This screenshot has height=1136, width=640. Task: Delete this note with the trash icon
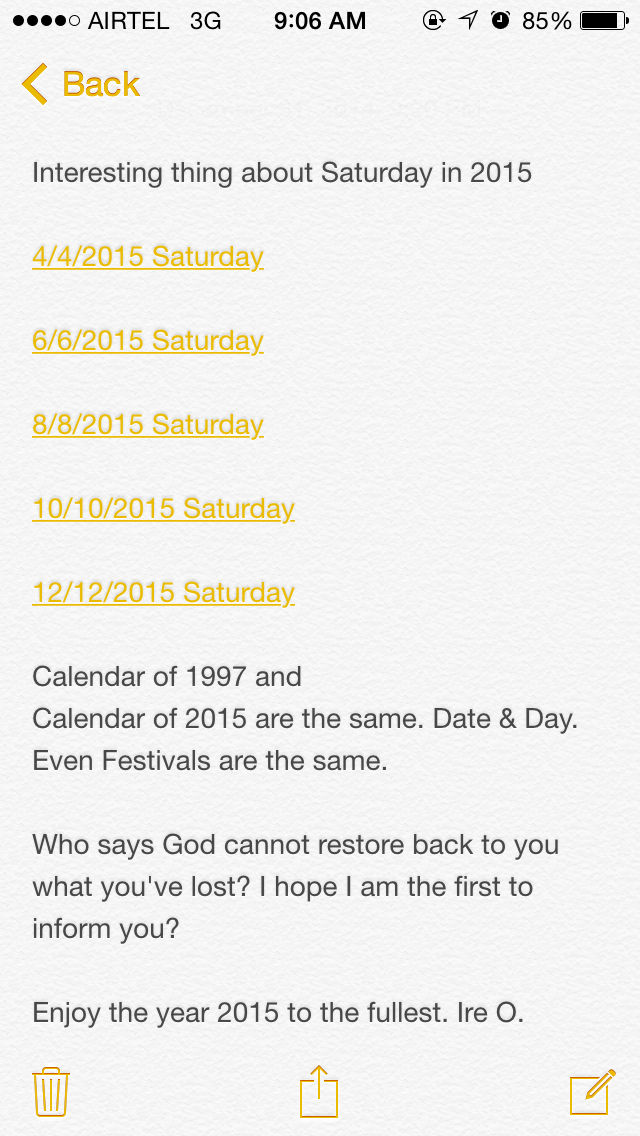tap(50, 1091)
